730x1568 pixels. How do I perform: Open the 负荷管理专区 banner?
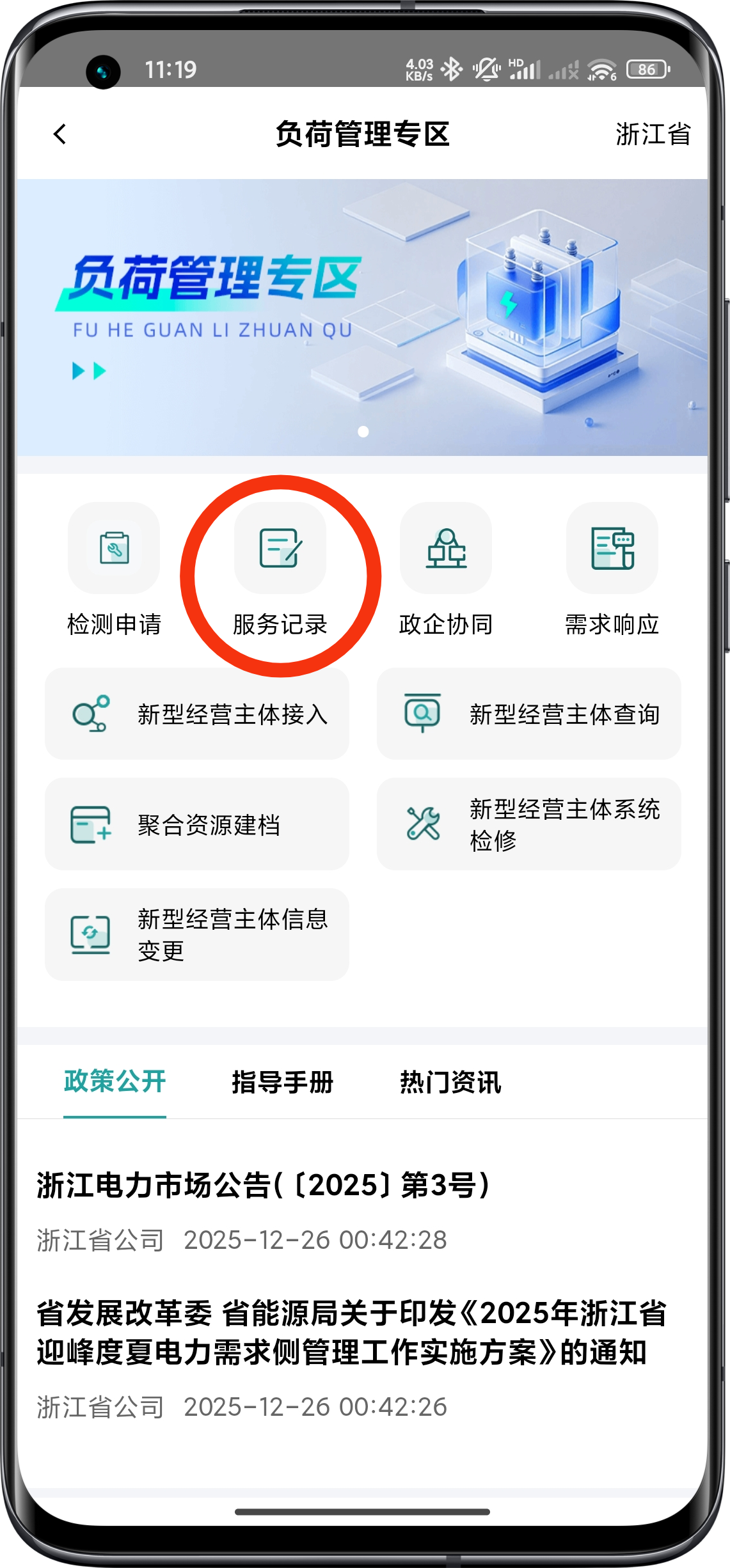point(362,317)
